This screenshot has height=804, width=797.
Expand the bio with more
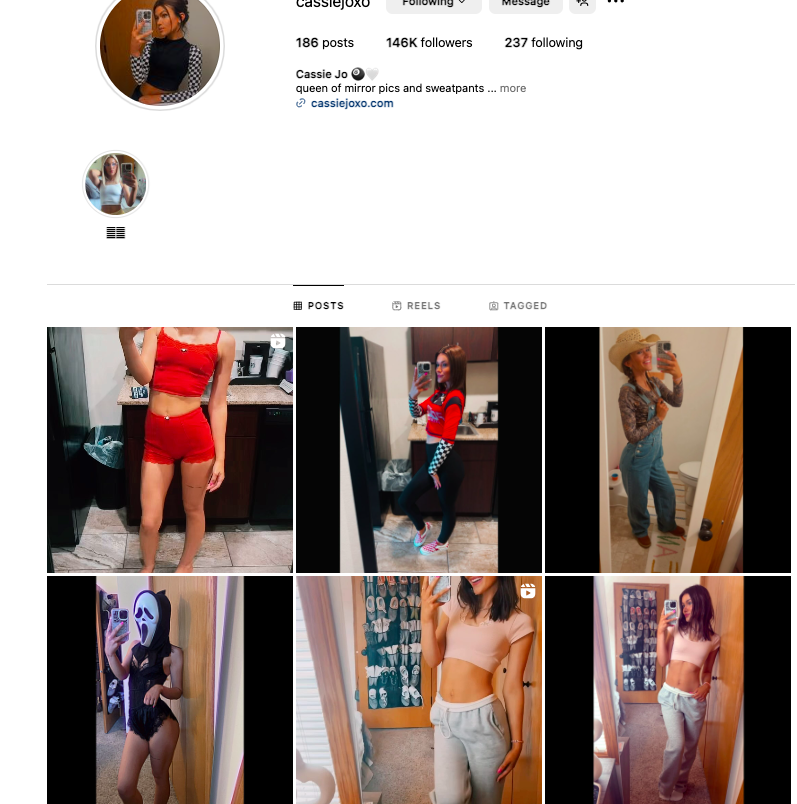coord(513,88)
